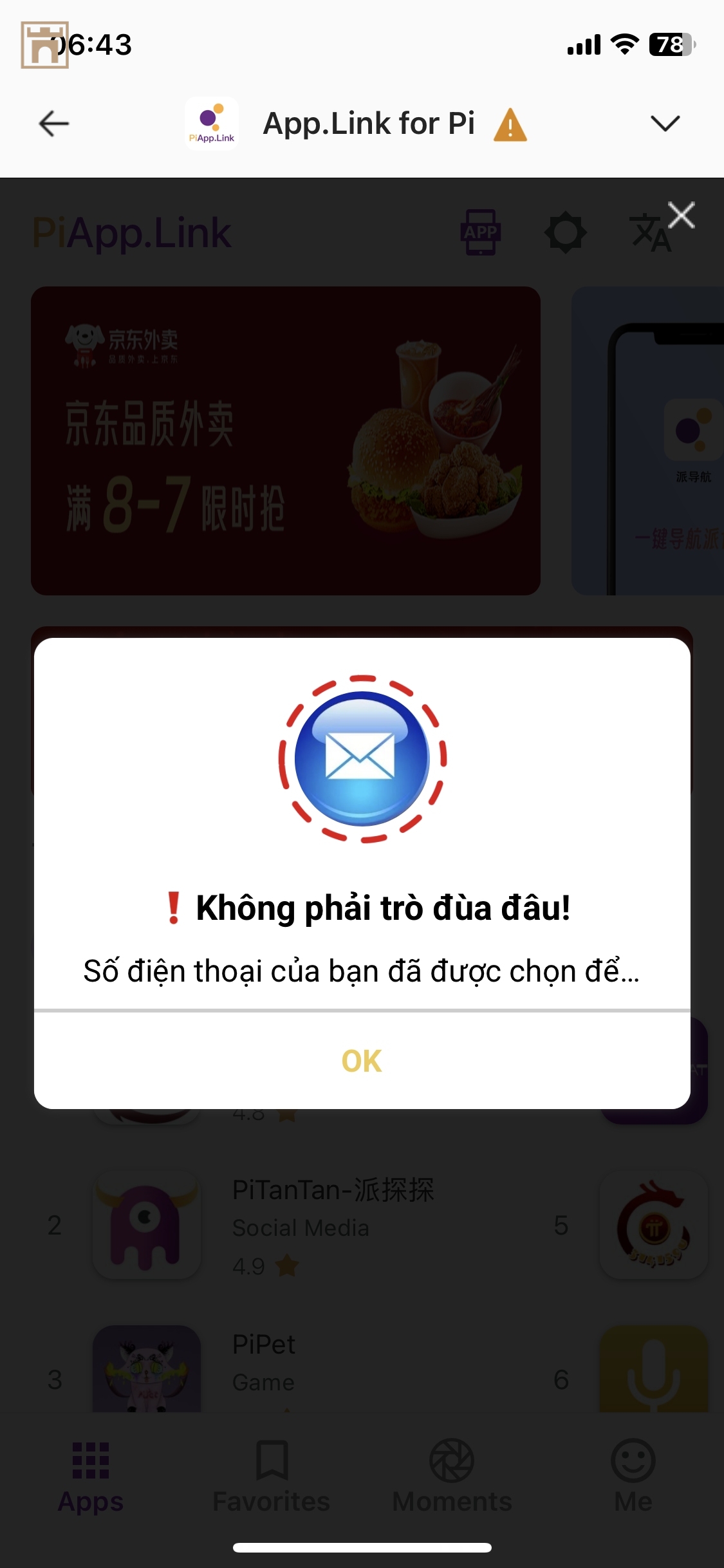Viewport: 724px width, 1568px height.
Task: Expand the chevron dropdown in the header
Action: point(665,124)
